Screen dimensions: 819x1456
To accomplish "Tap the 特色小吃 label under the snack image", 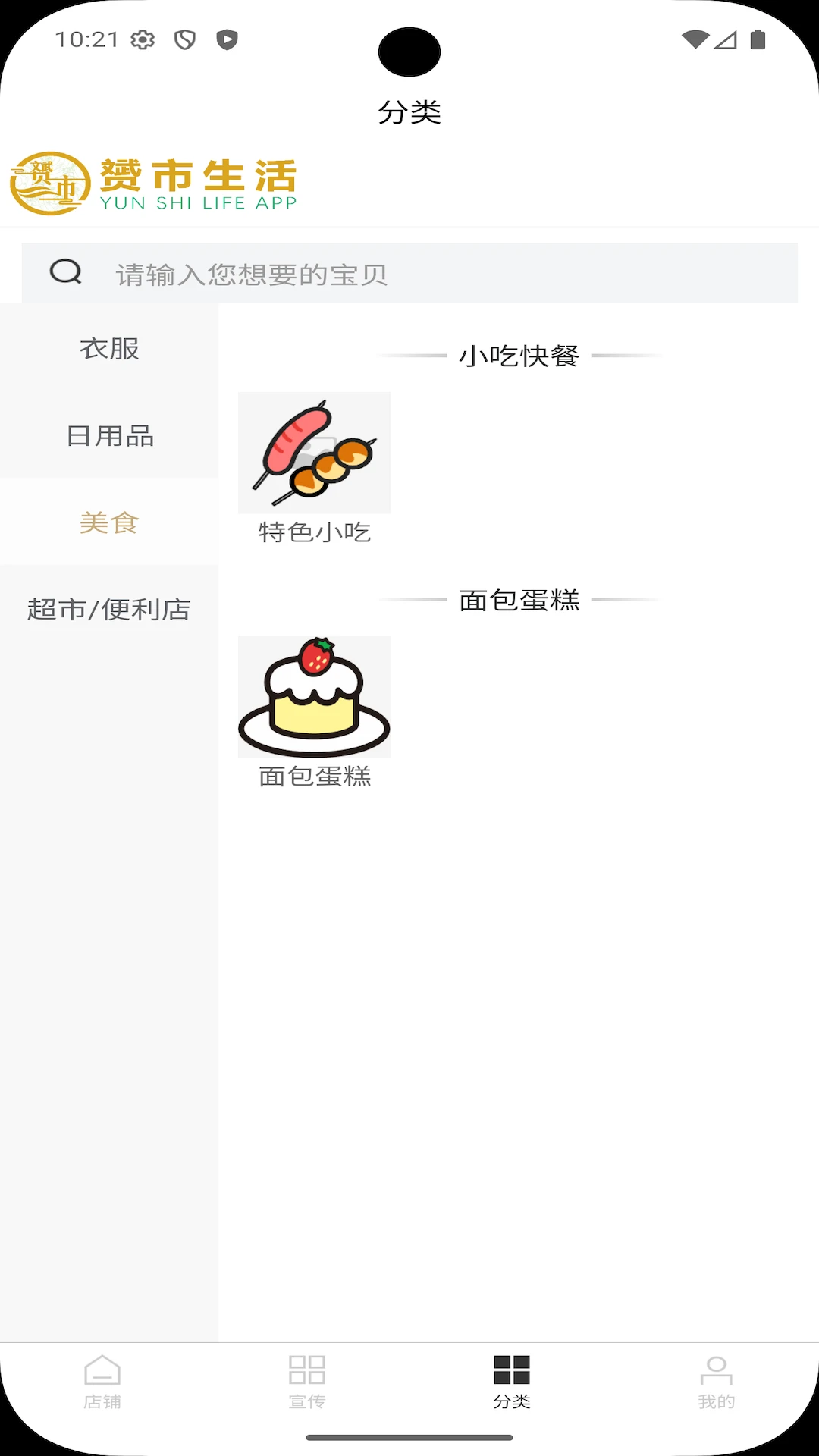I will [314, 533].
